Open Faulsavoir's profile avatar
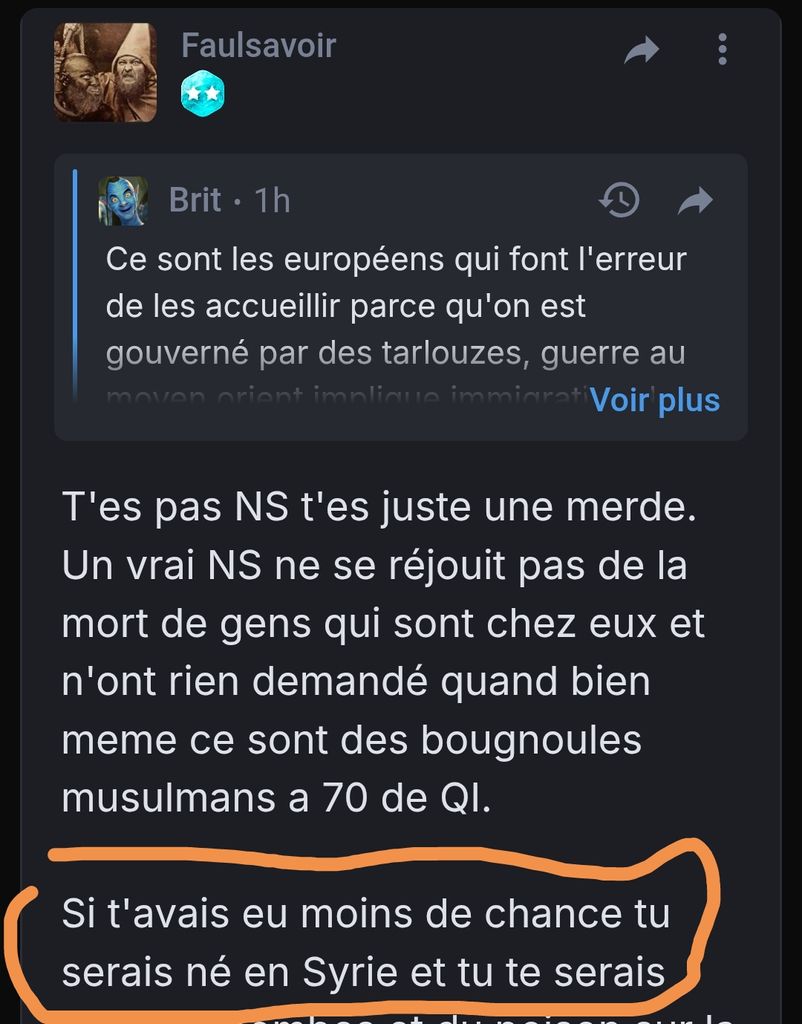This screenshot has height=1024, width=802. tap(105, 72)
